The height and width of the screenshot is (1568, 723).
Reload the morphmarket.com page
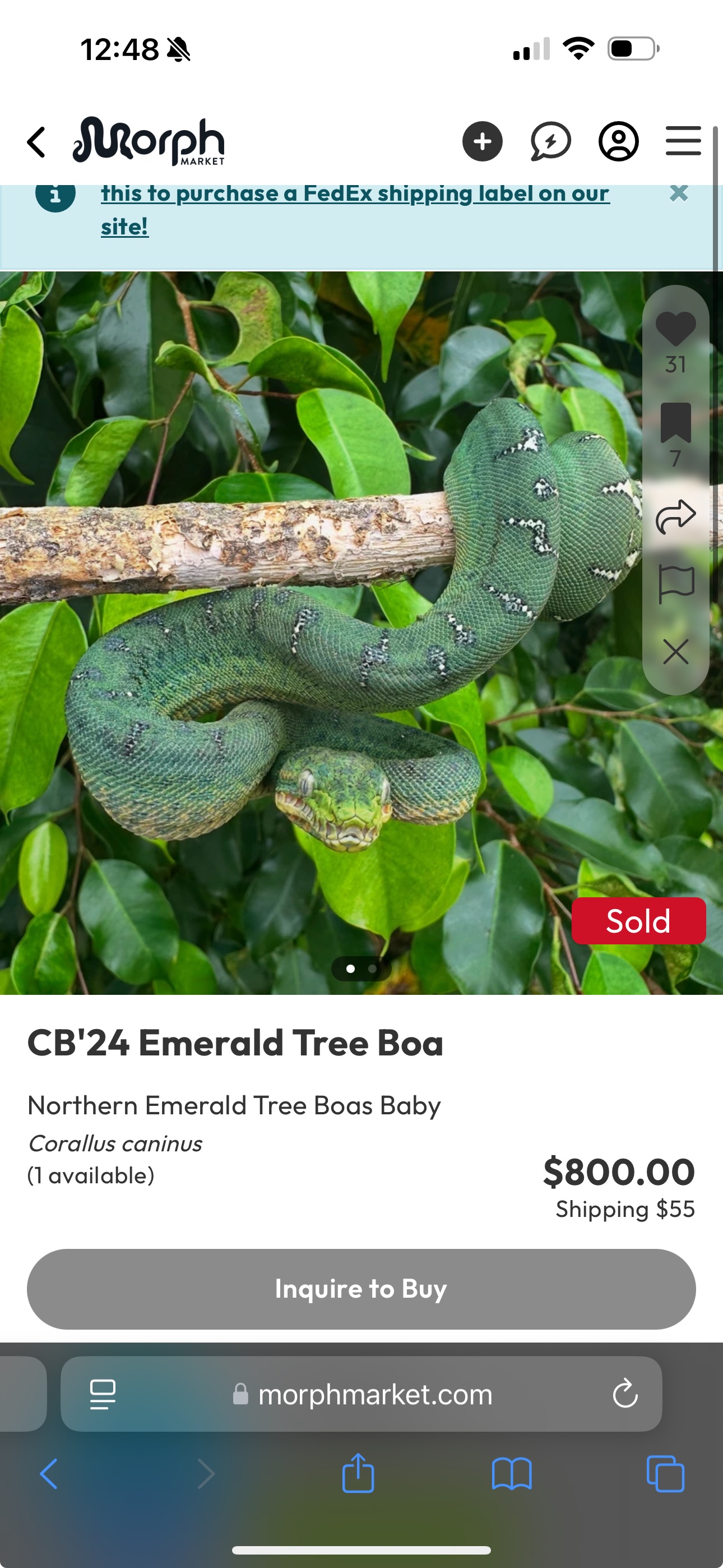click(x=624, y=1394)
